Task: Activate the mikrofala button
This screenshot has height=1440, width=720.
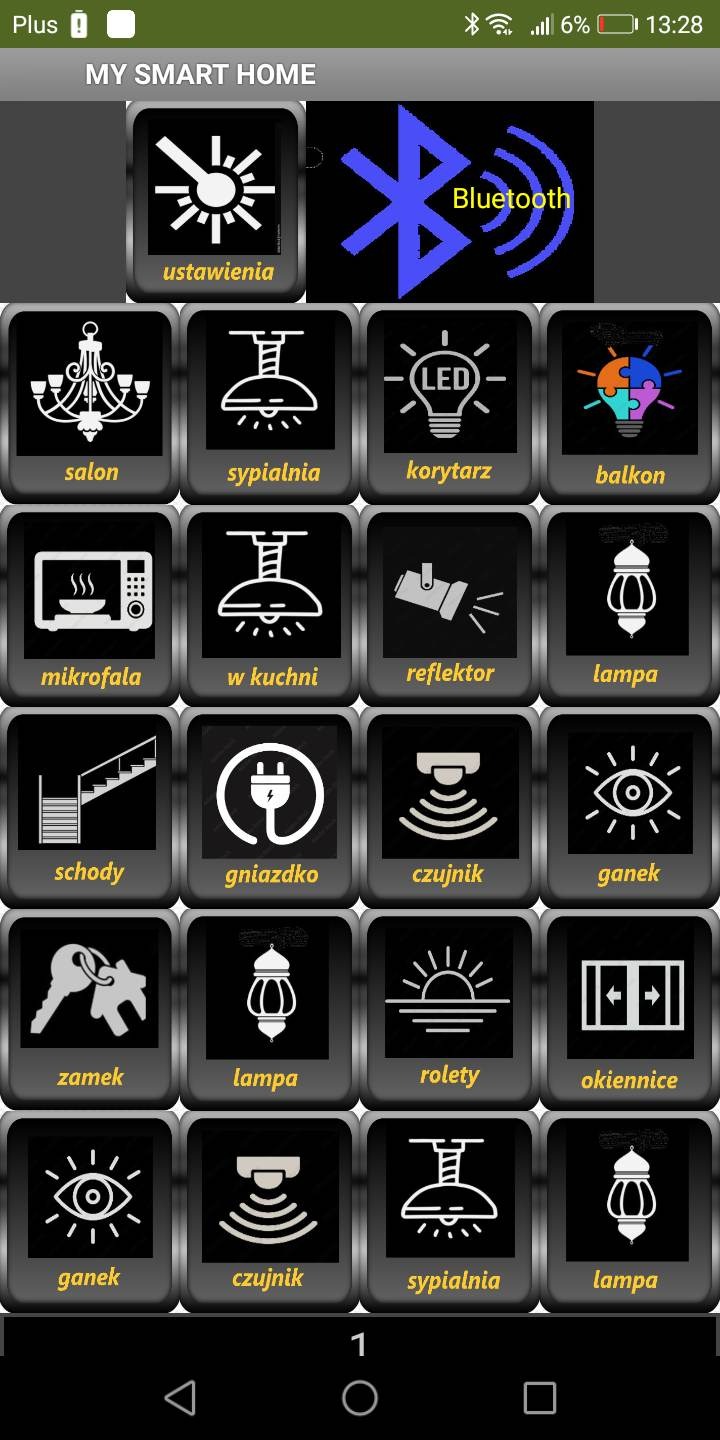Action: click(90, 604)
